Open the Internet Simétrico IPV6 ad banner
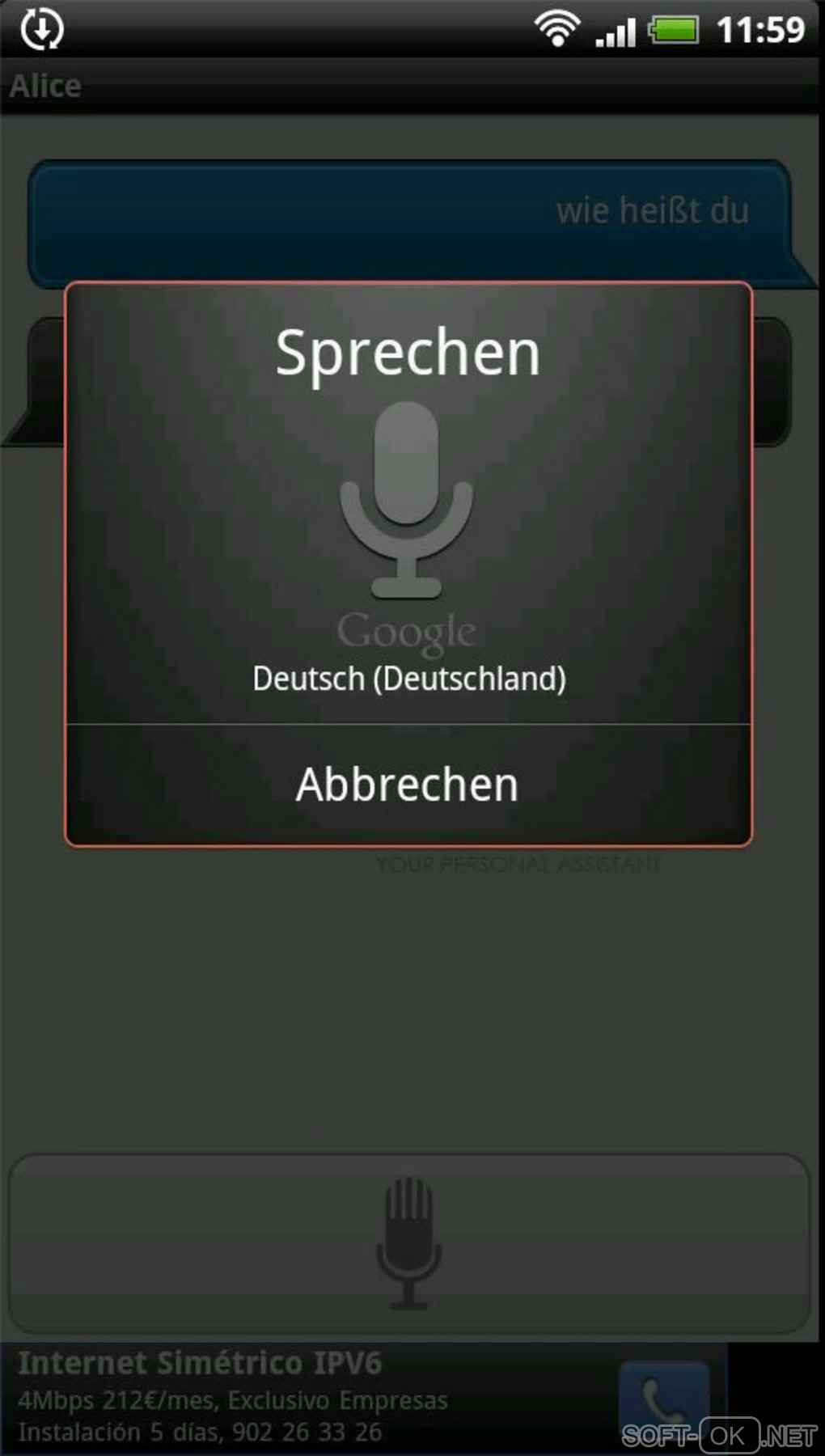 [243, 1398]
